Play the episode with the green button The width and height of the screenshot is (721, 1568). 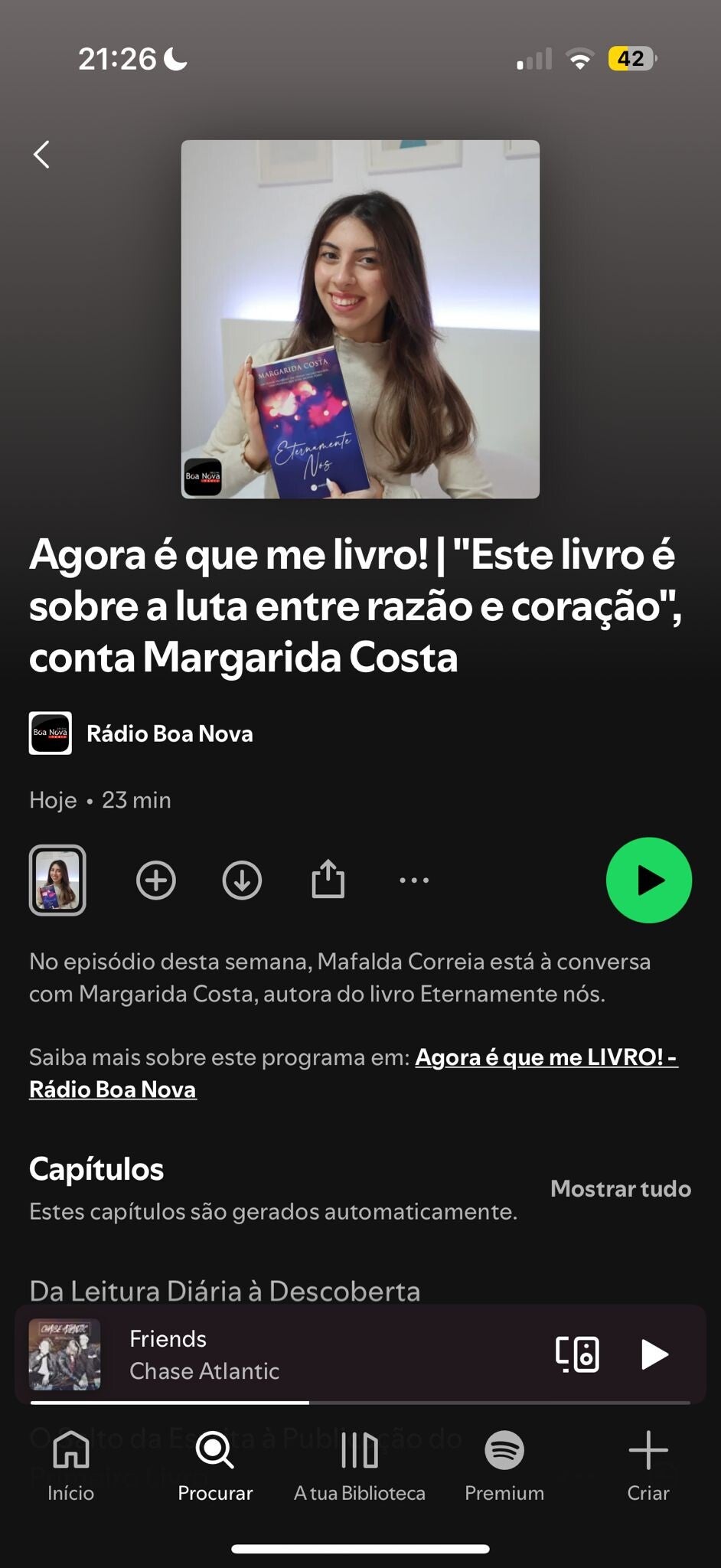pos(648,880)
